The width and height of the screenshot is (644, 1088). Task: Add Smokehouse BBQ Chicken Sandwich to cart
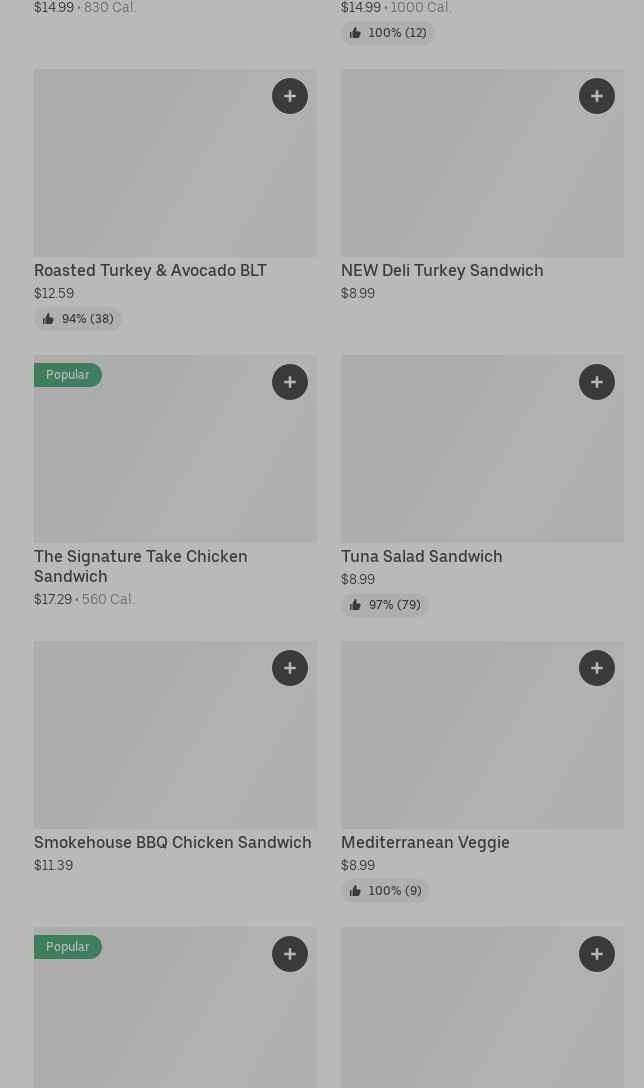click(x=290, y=668)
